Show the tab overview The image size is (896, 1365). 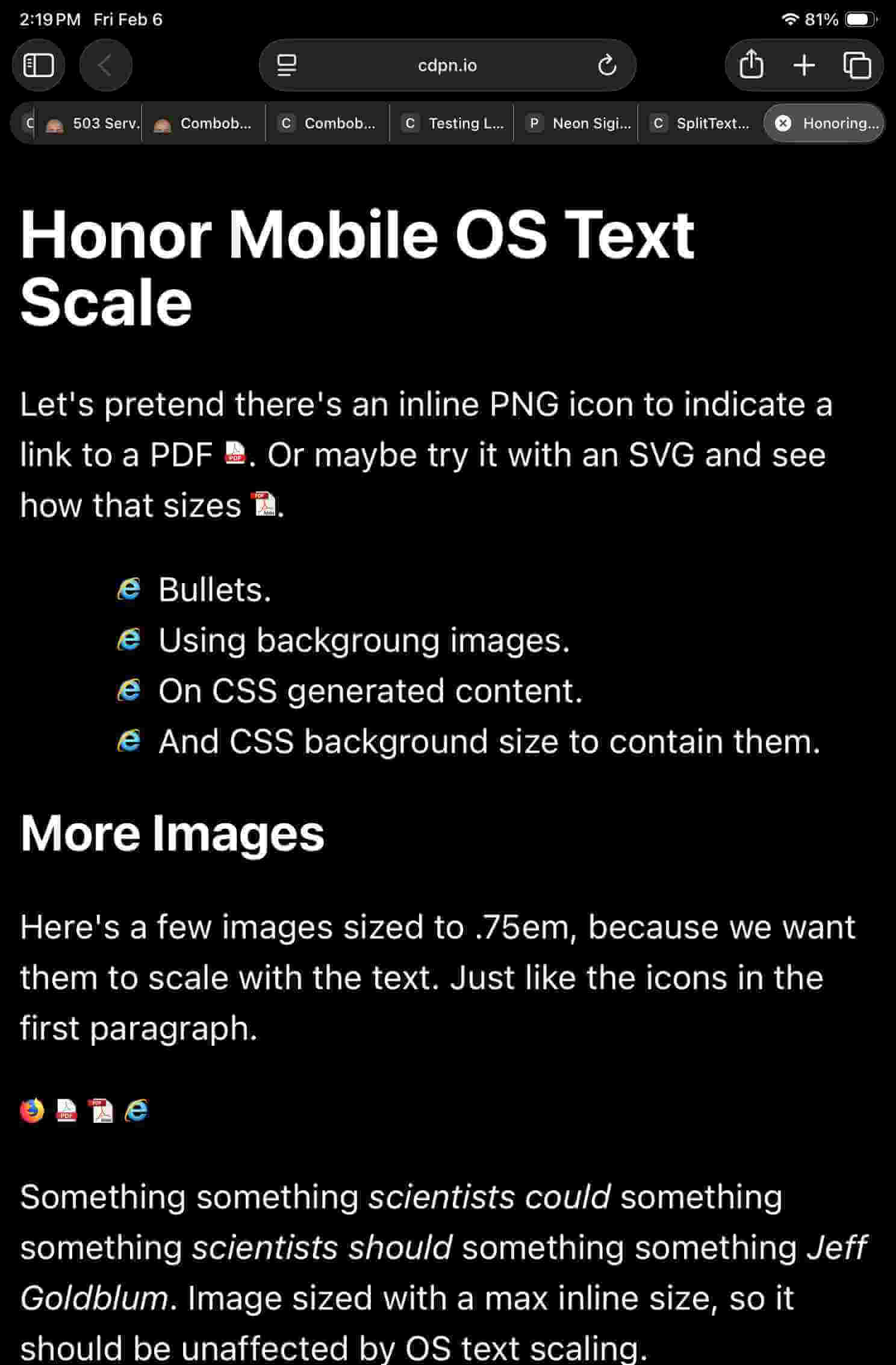click(x=857, y=65)
